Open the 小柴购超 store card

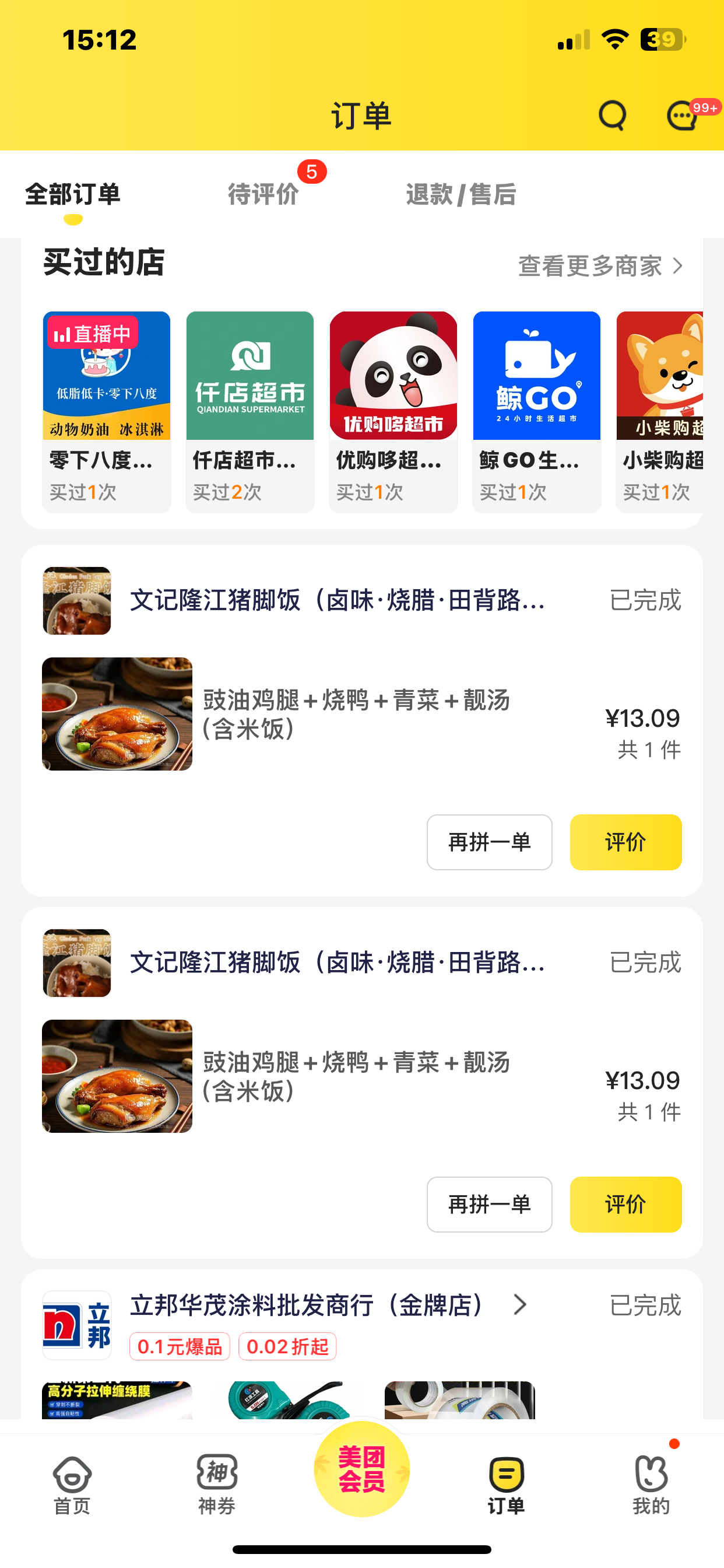tap(660, 411)
